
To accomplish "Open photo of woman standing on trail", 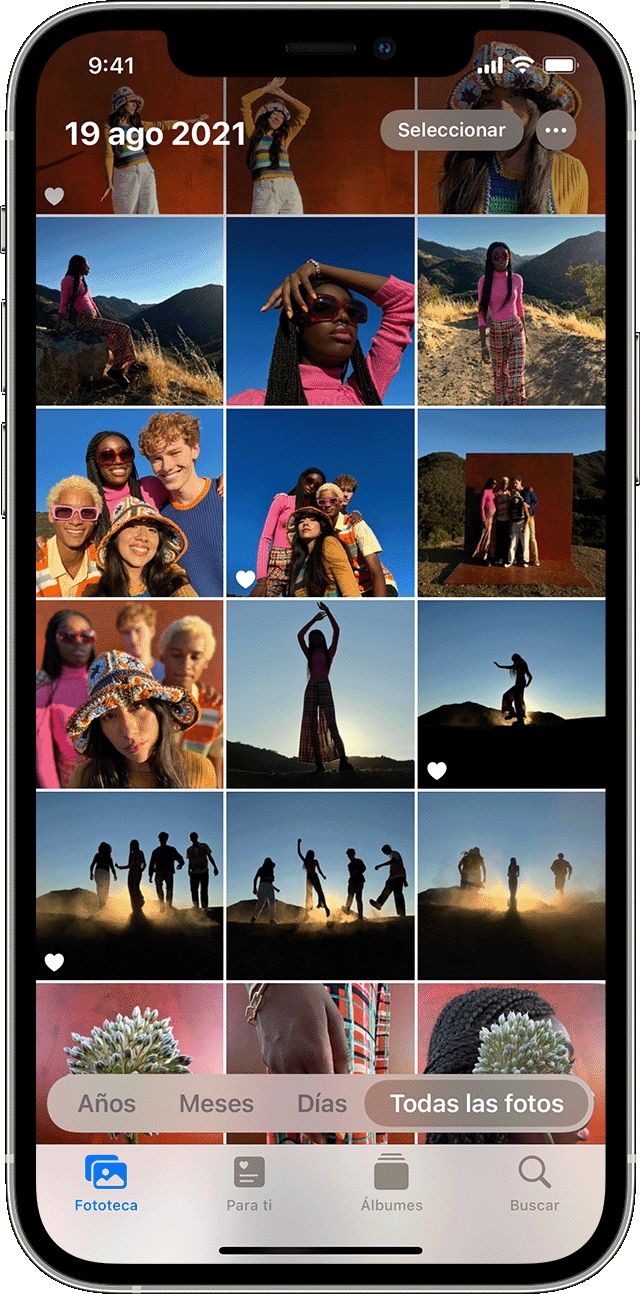I will click(x=511, y=311).
